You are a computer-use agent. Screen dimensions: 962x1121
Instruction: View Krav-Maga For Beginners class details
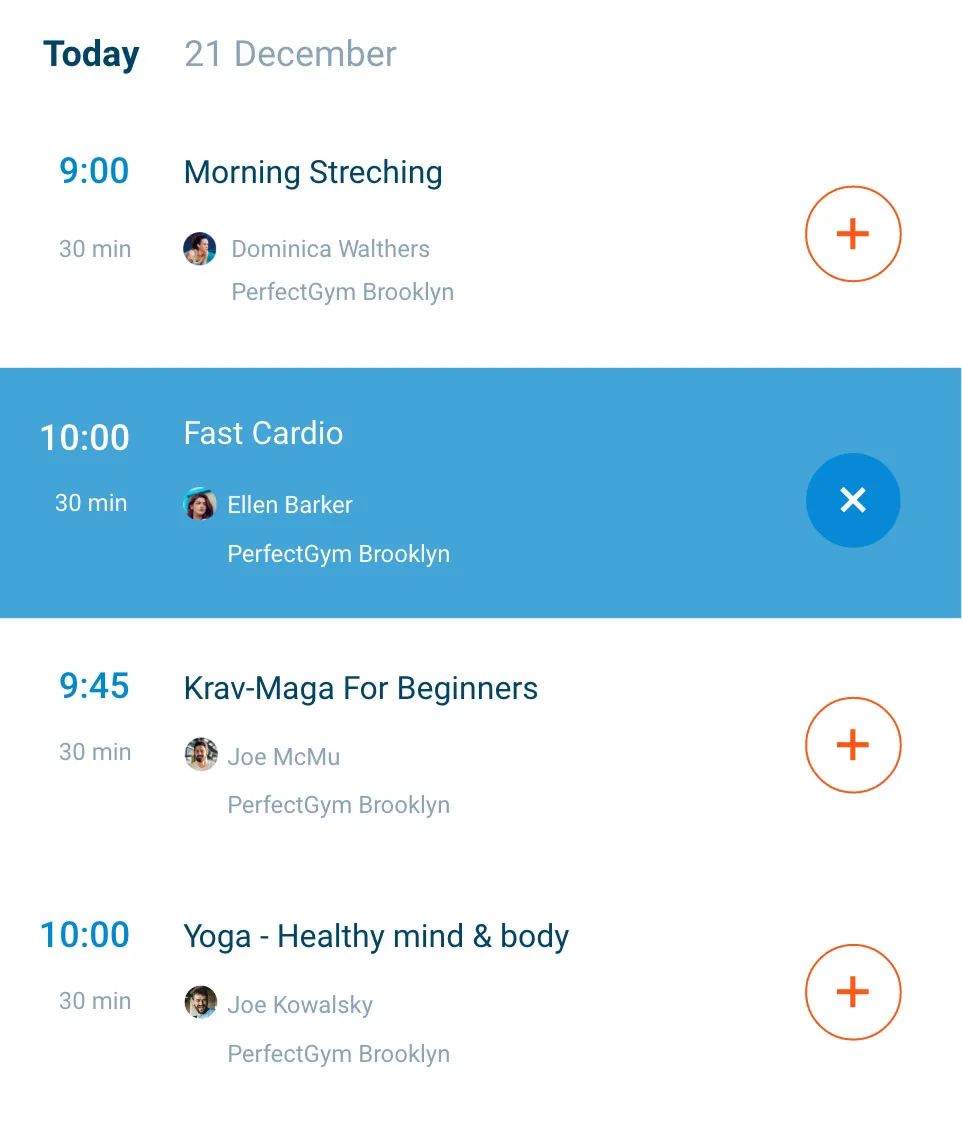click(x=360, y=689)
